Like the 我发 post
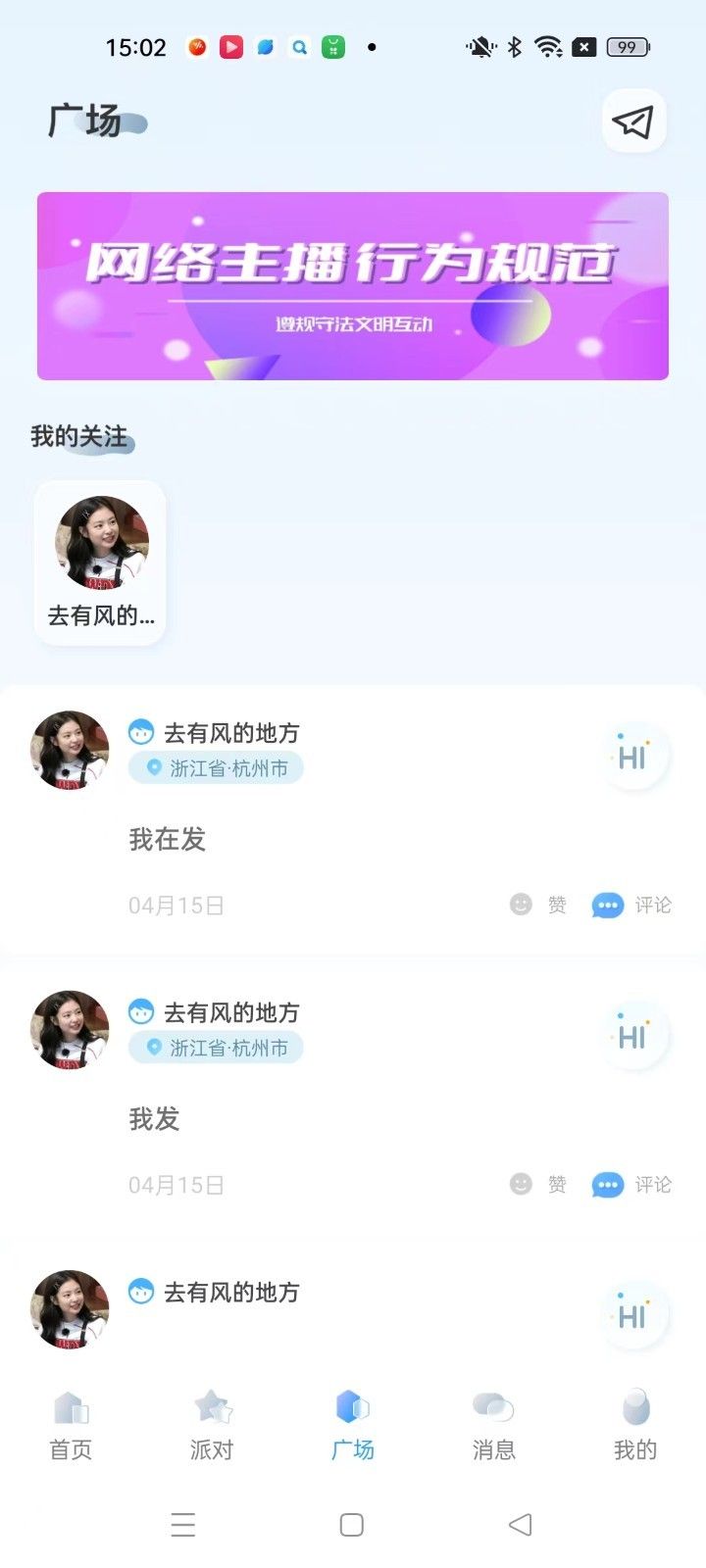This screenshot has width=706, height=1568. coord(538,1185)
